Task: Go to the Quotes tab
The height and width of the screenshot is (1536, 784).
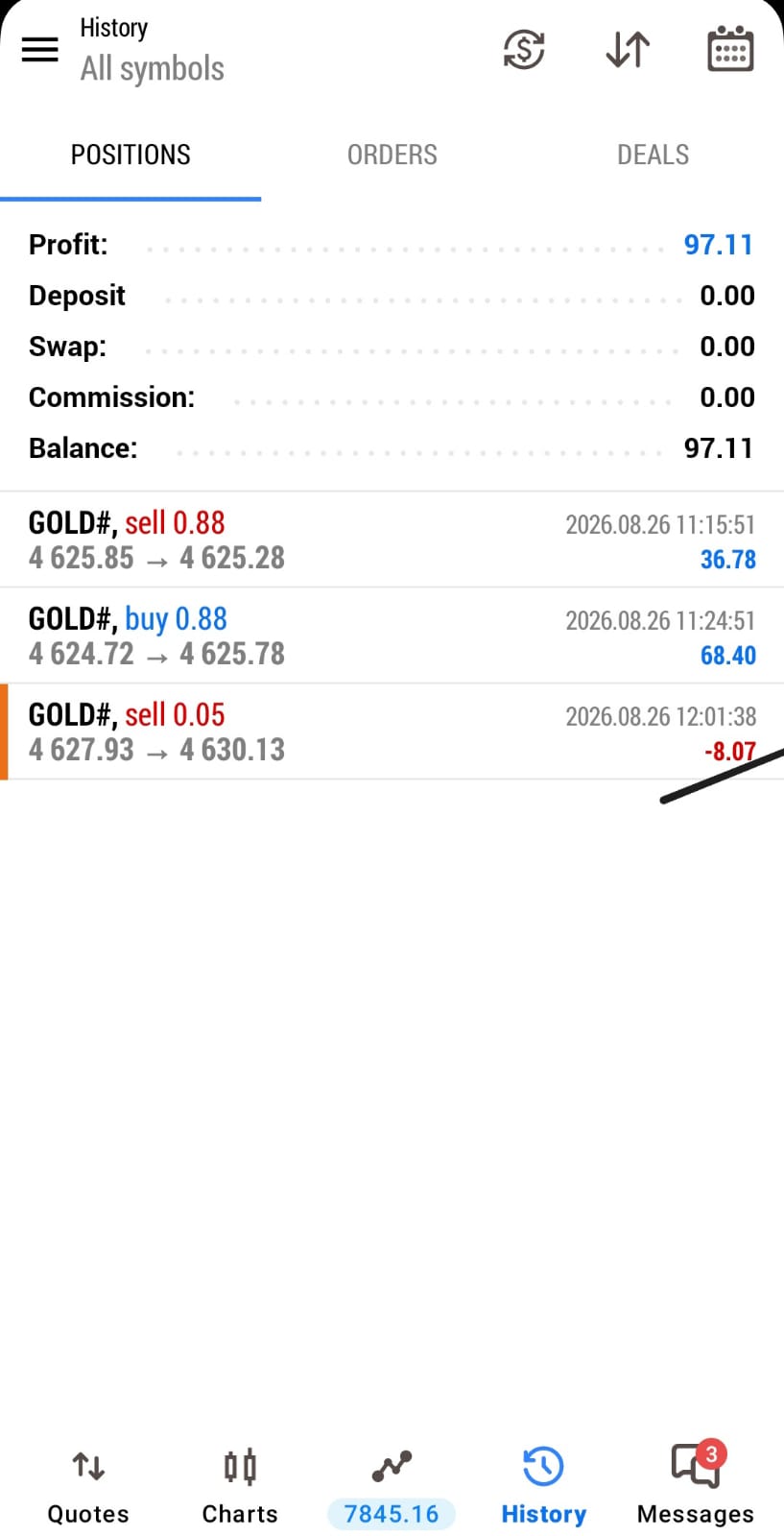Action: pos(88,1487)
